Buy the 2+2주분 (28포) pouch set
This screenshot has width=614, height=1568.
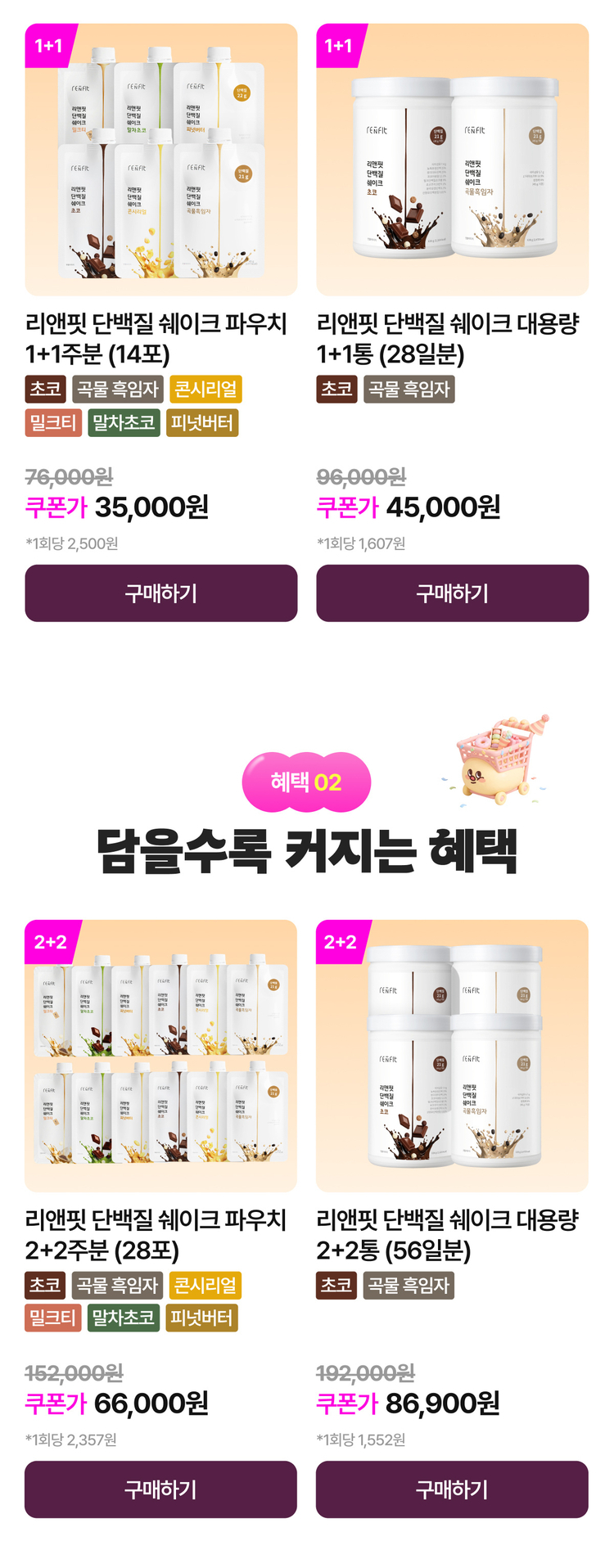coord(161,1489)
